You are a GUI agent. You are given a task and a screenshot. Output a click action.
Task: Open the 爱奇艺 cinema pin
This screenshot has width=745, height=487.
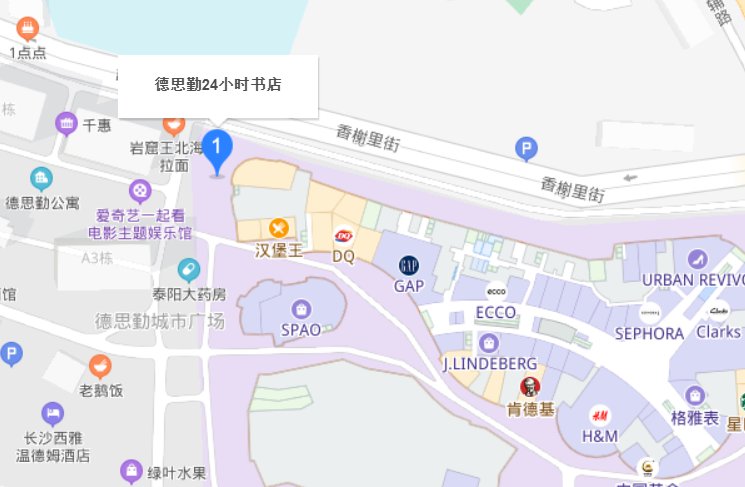pyautogui.click(x=142, y=189)
